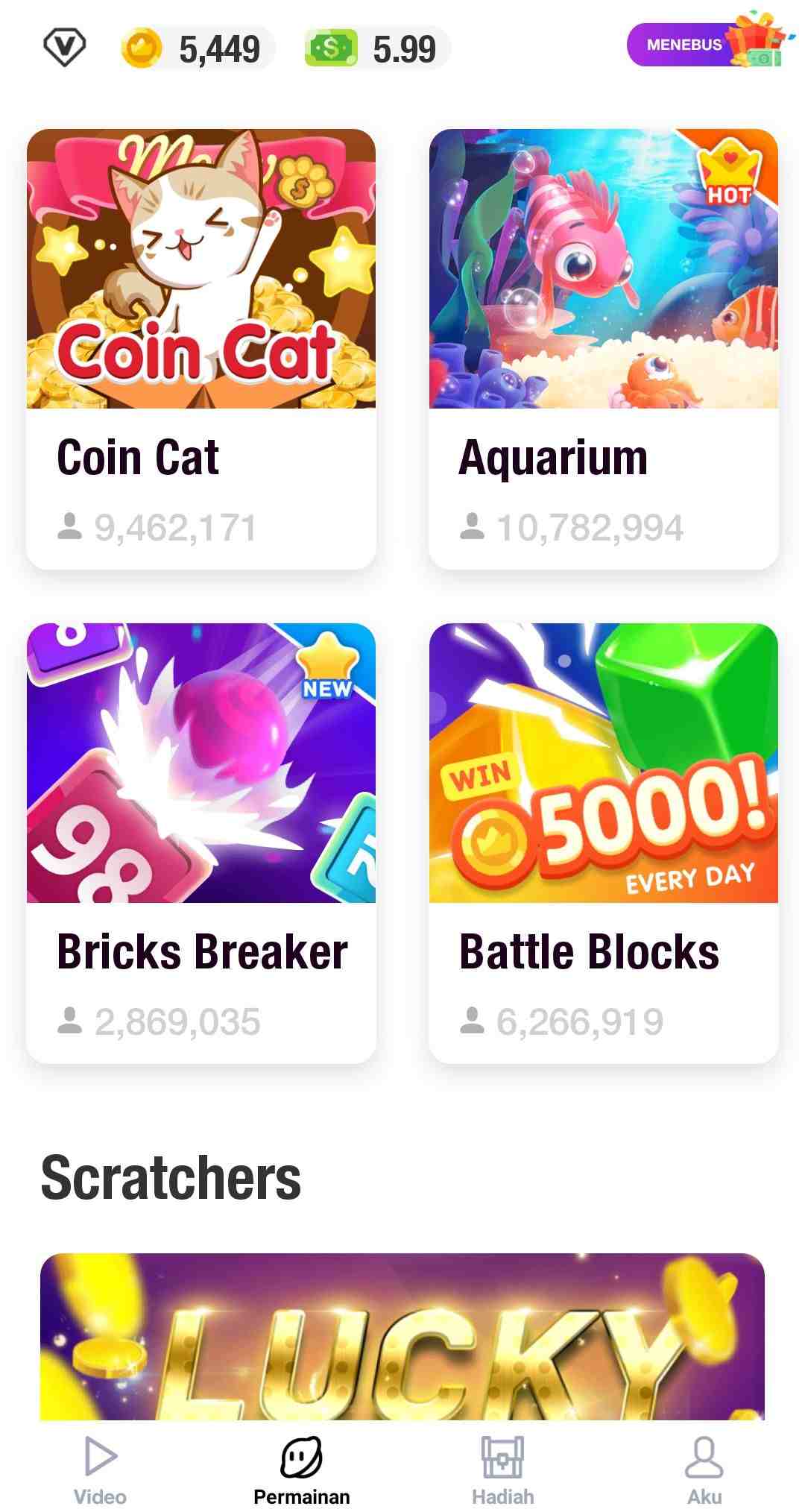Select the Permainan tab
Screen dimensions: 805x1512
click(302, 1470)
